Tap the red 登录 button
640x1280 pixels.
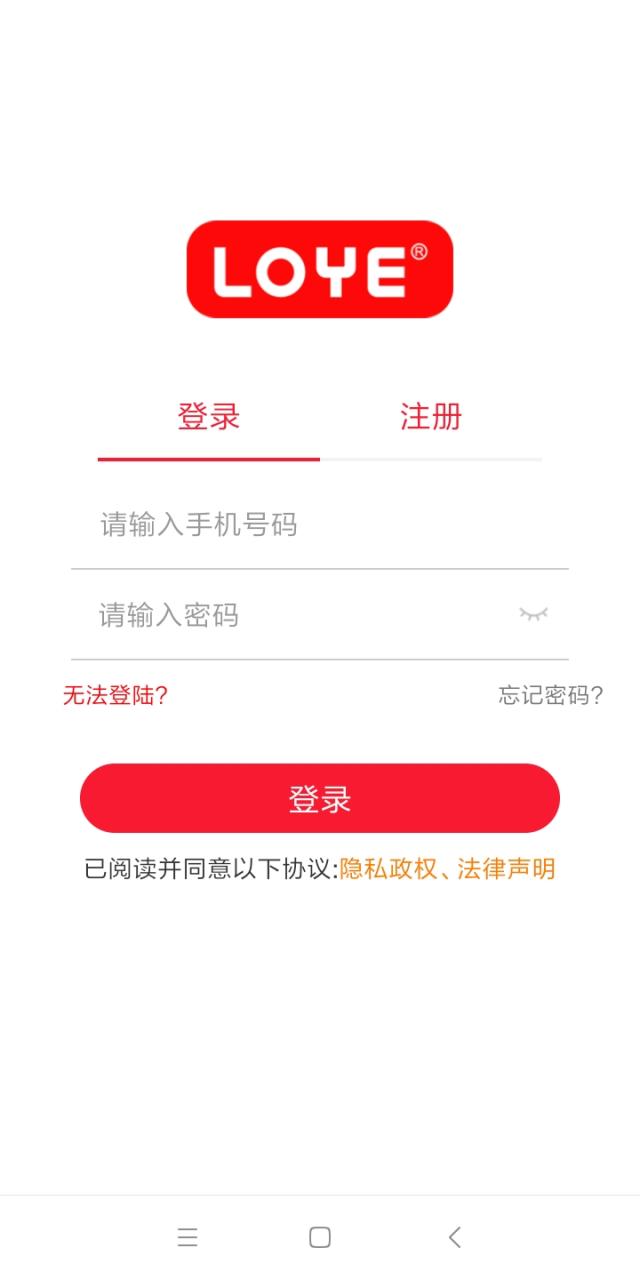(320, 799)
